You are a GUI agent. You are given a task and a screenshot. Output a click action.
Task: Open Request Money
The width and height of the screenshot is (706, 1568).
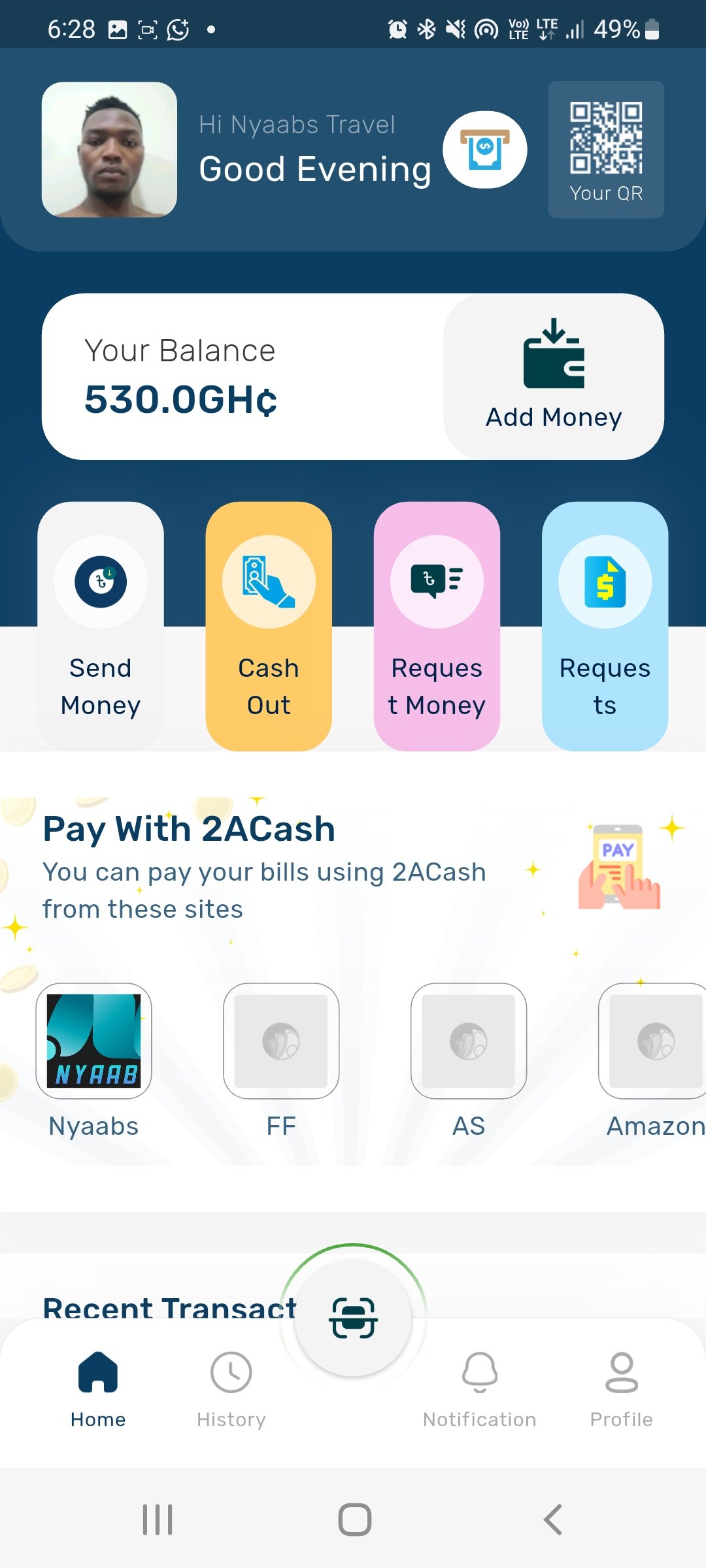pyautogui.click(x=437, y=626)
